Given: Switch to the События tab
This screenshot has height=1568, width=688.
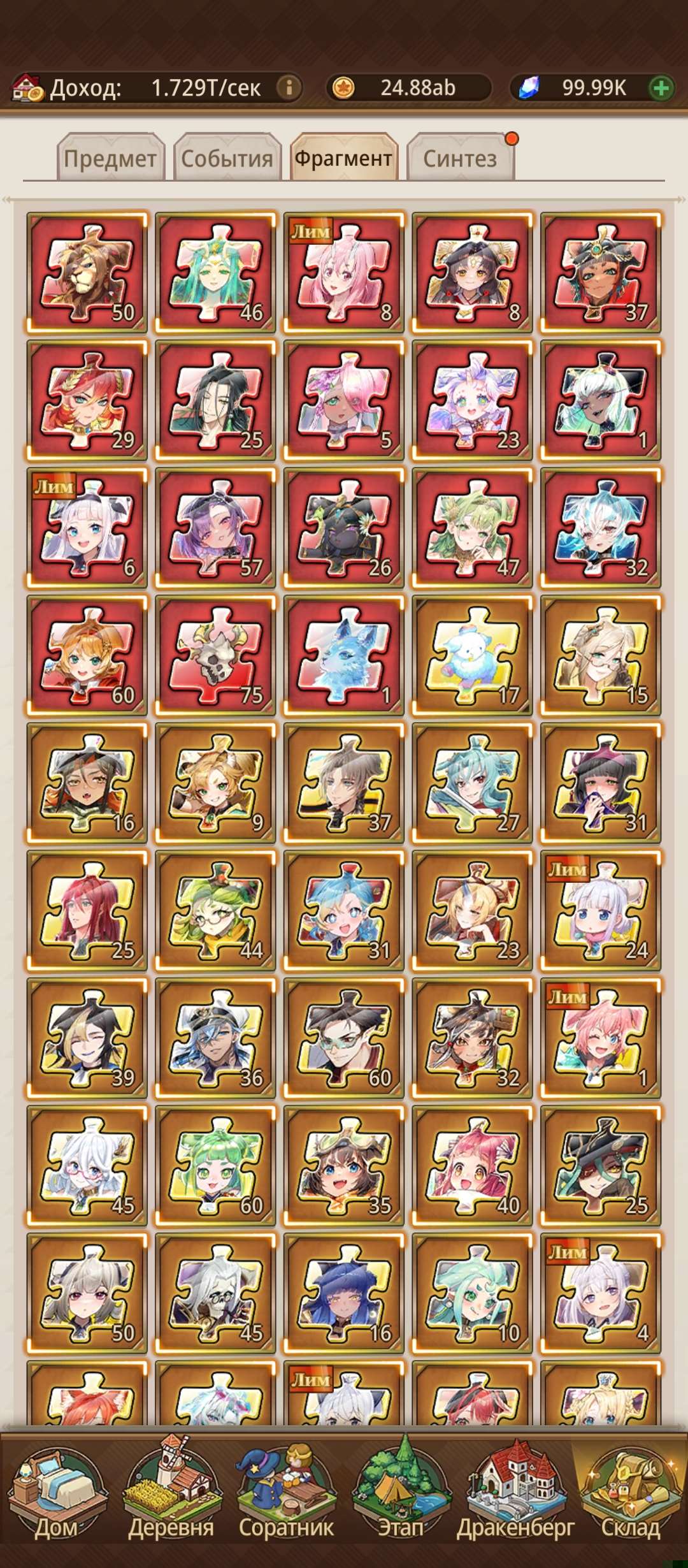Looking at the screenshot, I should (227, 157).
